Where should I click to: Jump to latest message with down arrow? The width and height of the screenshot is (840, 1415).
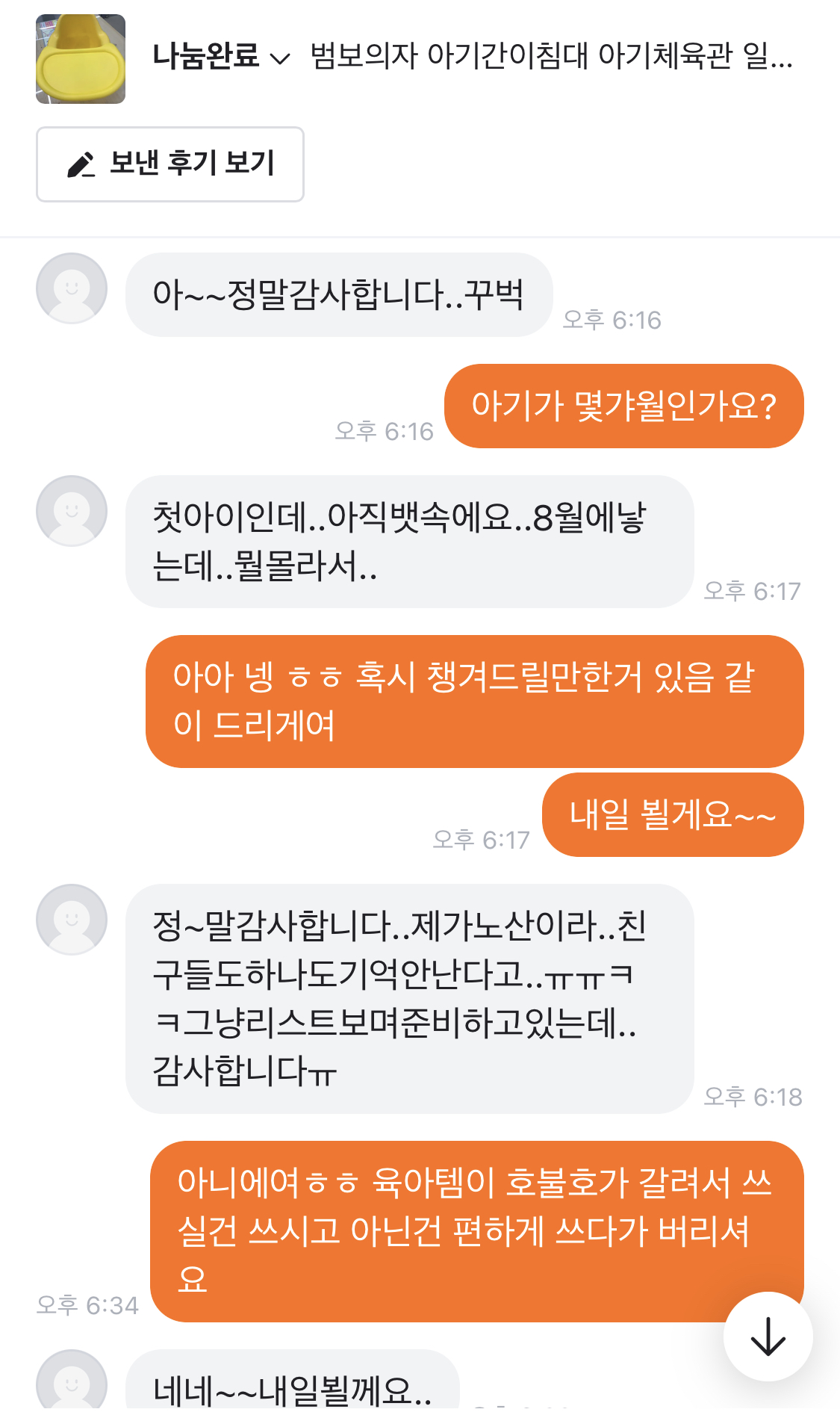click(x=768, y=1337)
